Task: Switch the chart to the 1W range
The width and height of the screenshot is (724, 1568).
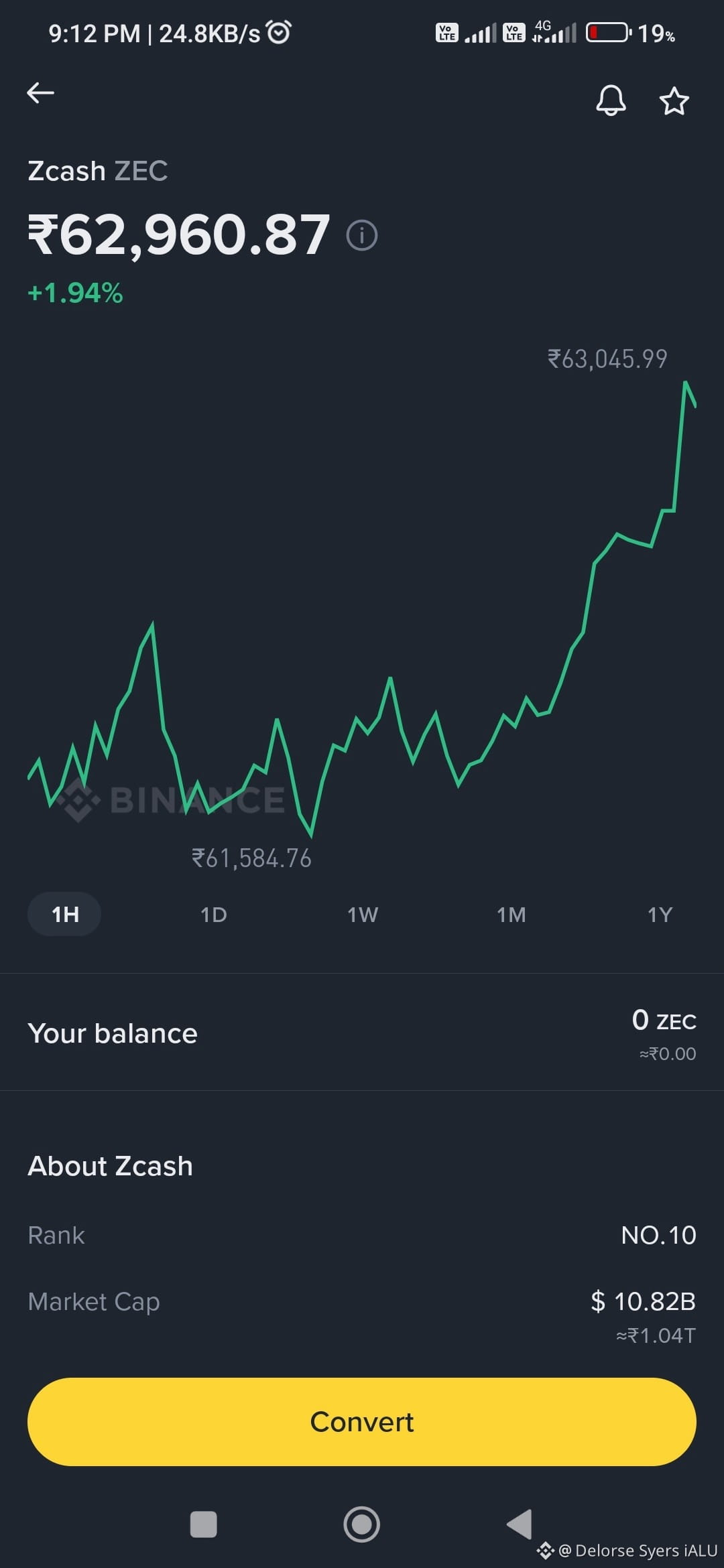Action: [x=363, y=915]
